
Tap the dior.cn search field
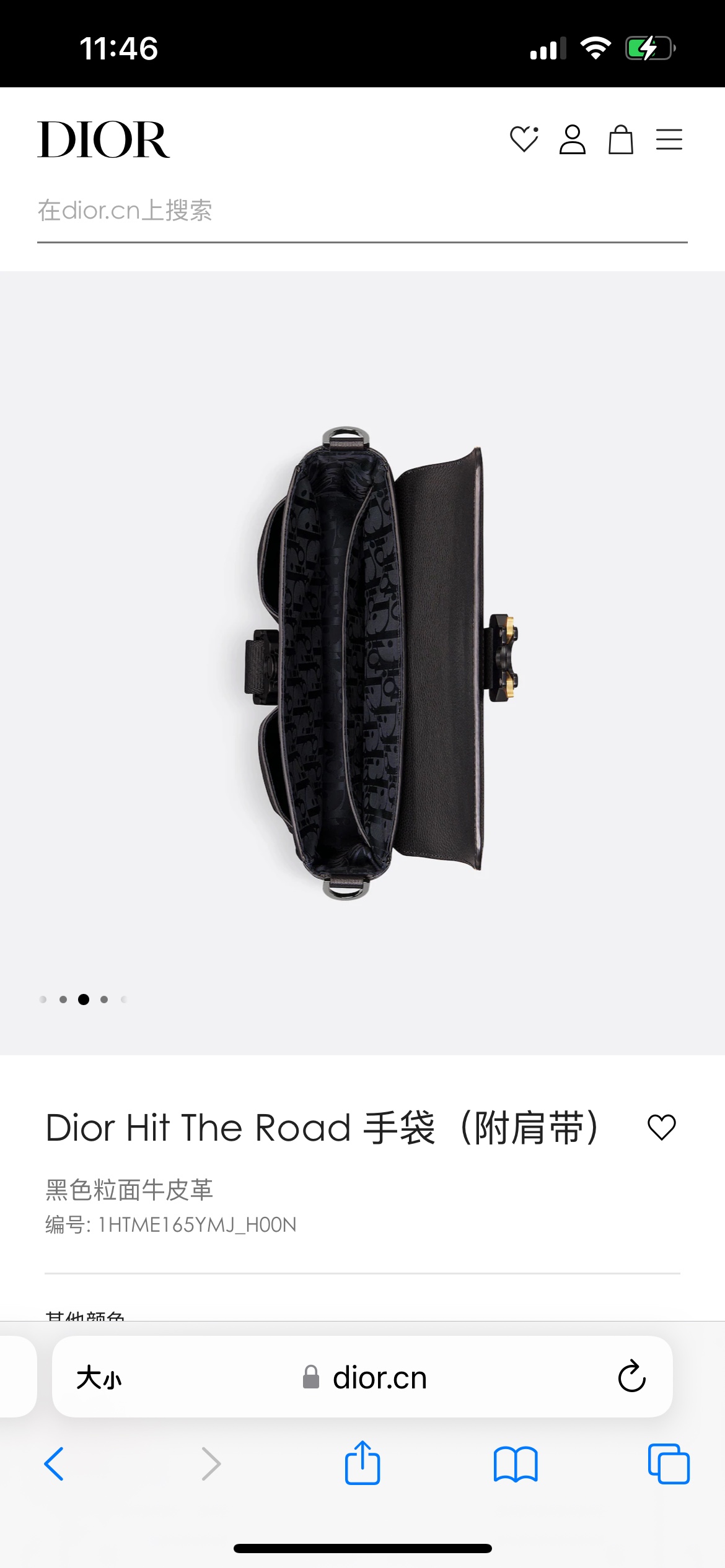[x=362, y=211]
